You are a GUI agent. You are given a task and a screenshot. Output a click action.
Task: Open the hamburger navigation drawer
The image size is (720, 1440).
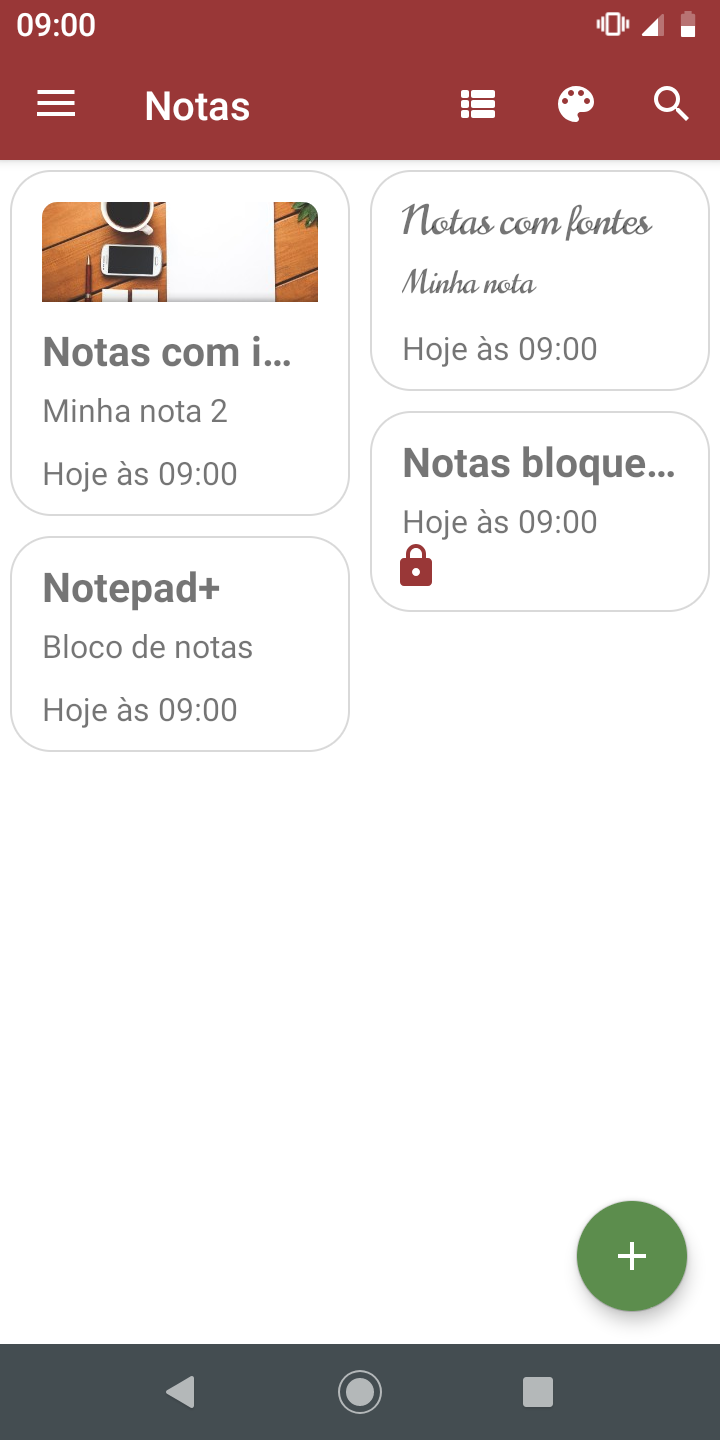point(56,104)
